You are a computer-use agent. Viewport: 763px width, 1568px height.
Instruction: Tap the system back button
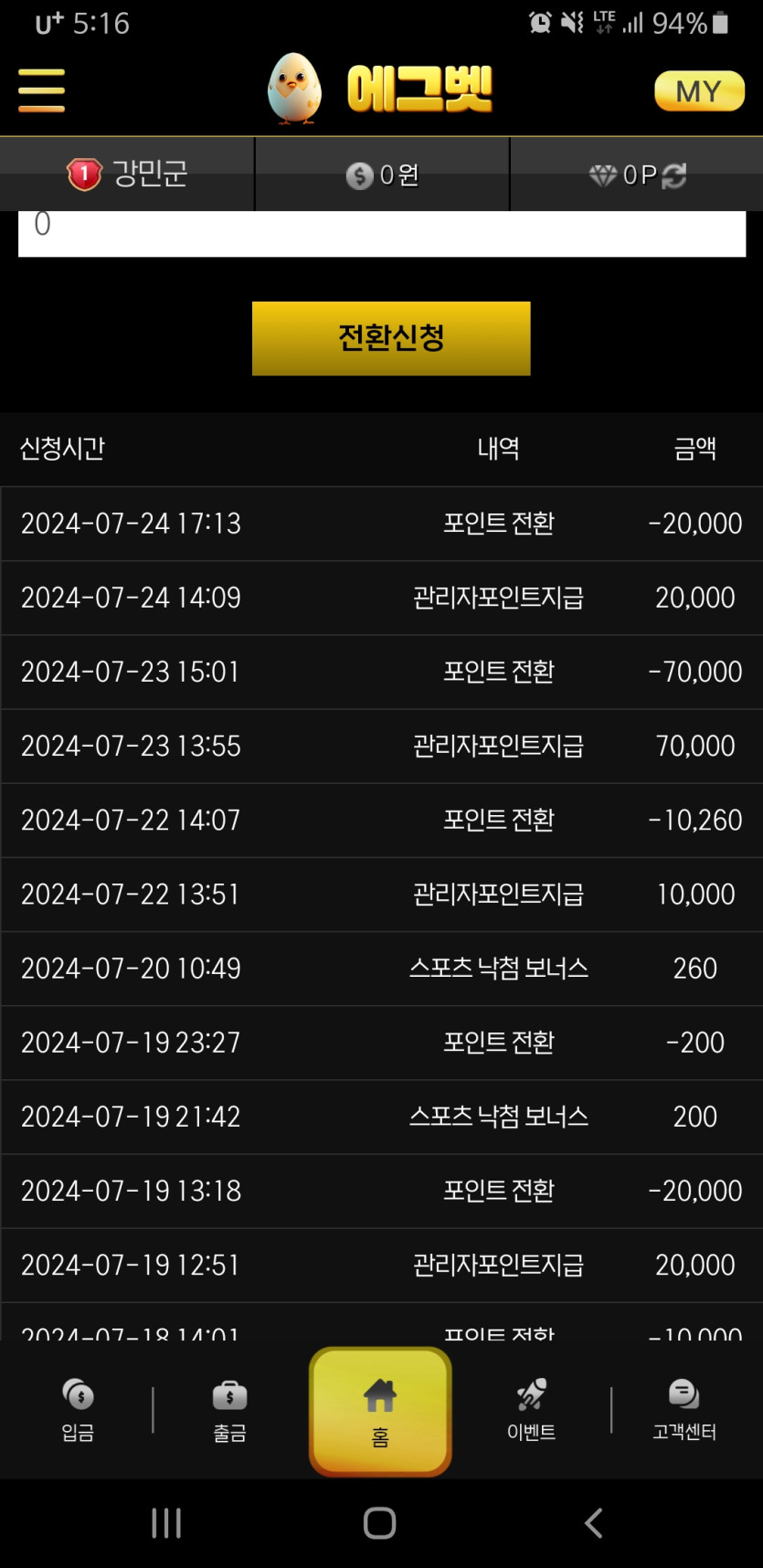tap(593, 1523)
